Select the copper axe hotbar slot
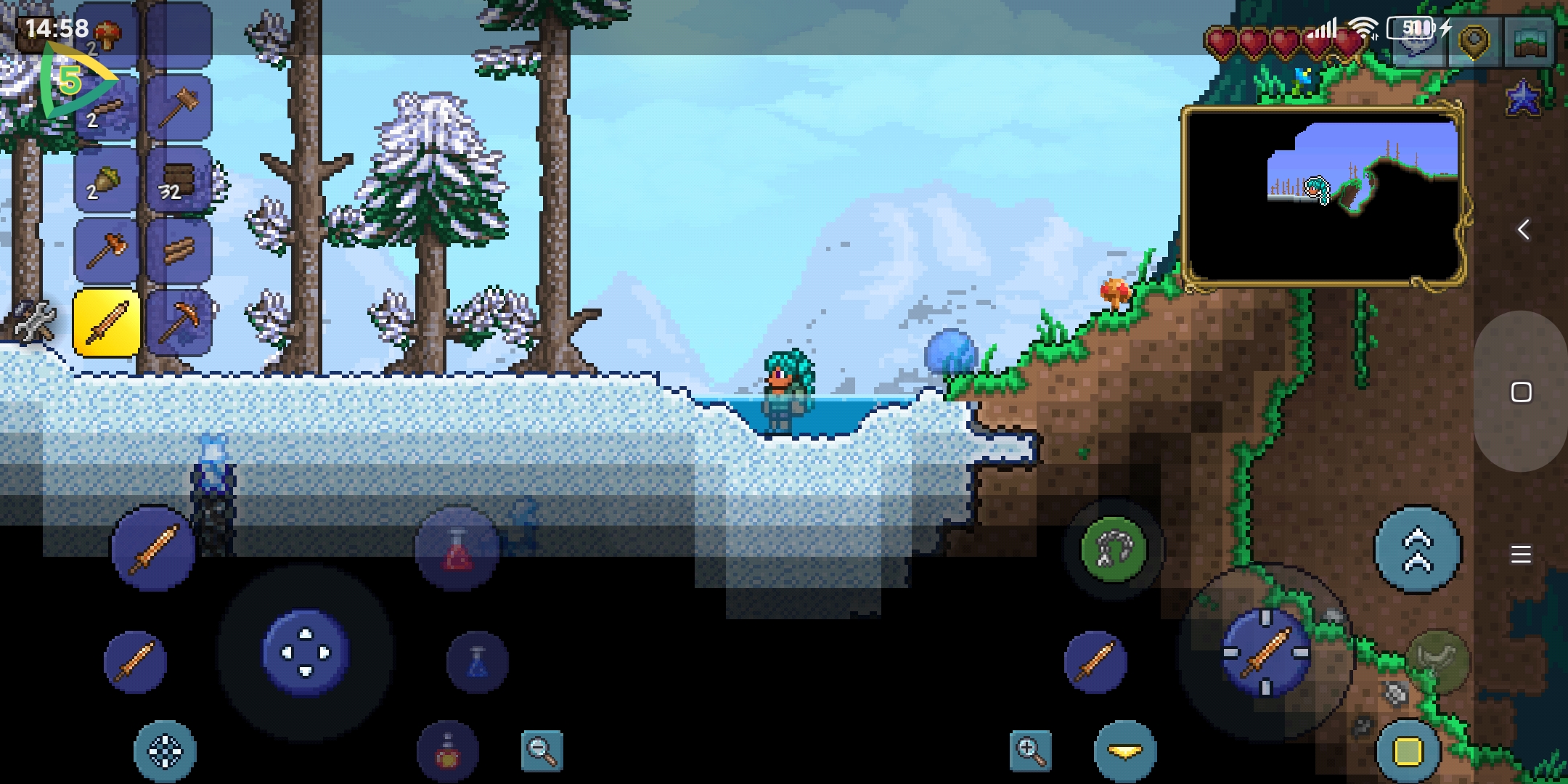1568x784 pixels. click(107, 251)
